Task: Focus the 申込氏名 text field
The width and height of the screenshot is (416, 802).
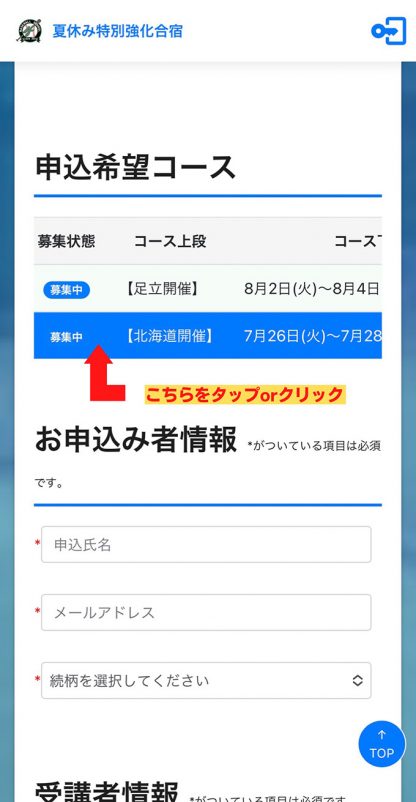Action: click(x=206, y=544)
